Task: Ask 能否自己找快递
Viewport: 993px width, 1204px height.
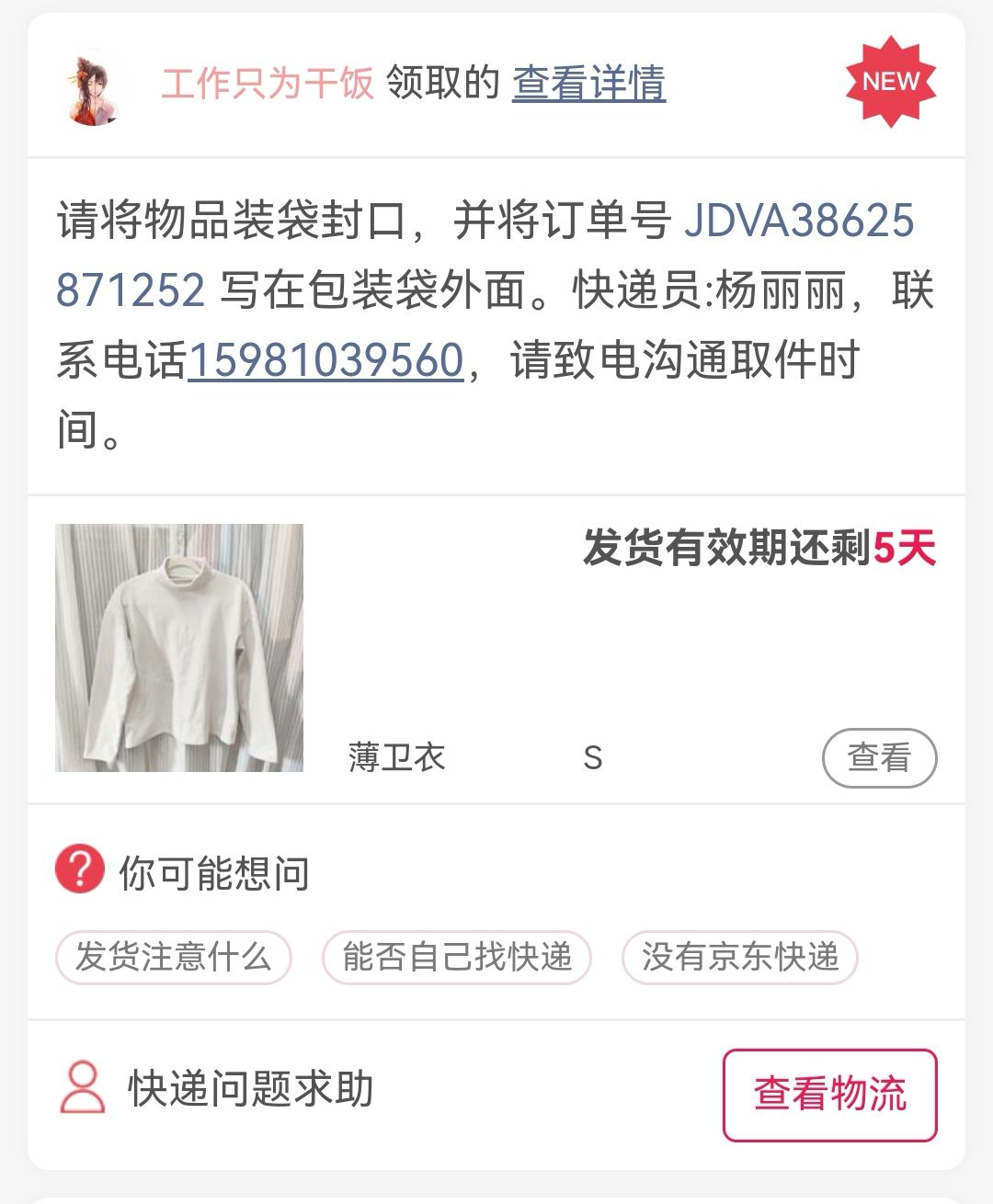Action: 456,957
